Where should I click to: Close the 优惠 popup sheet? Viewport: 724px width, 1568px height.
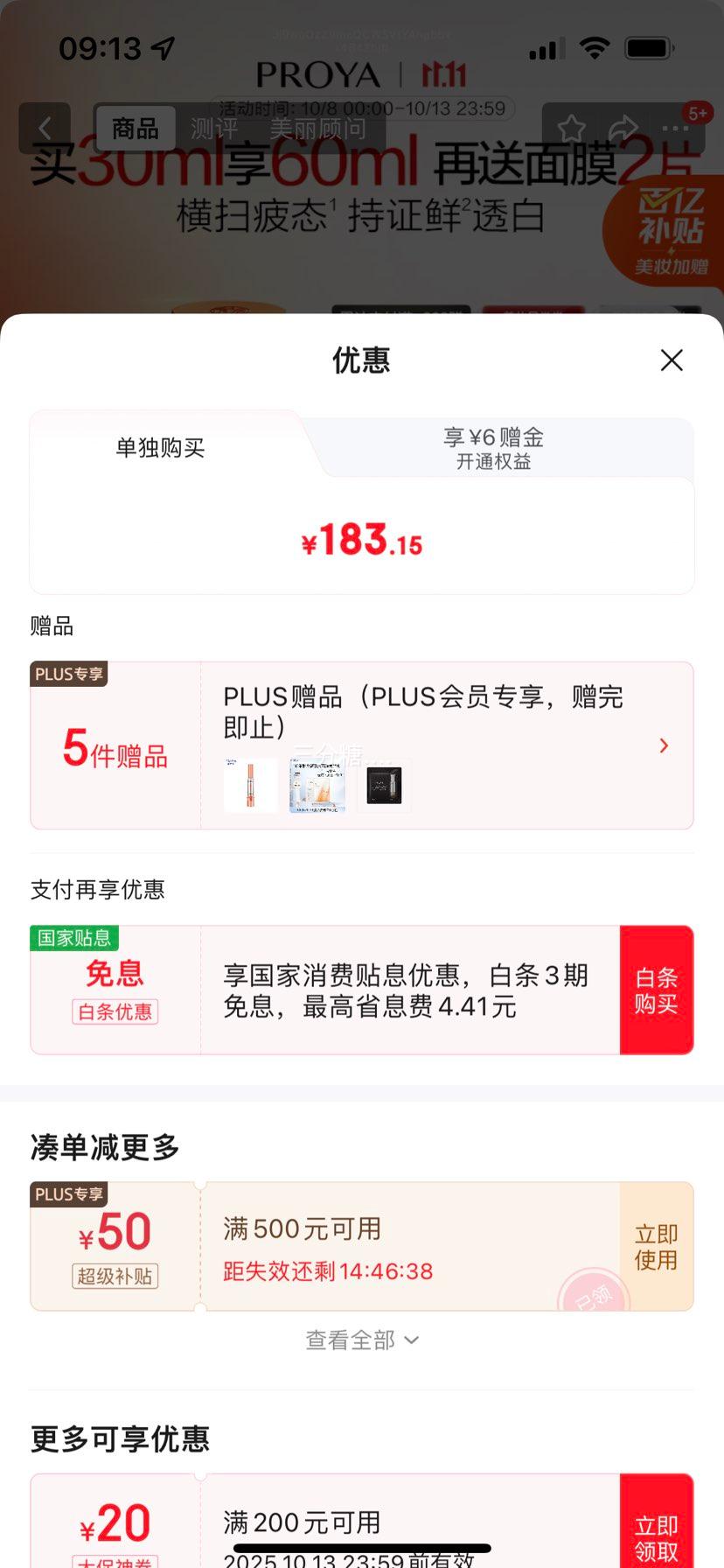tap(672, 360)
